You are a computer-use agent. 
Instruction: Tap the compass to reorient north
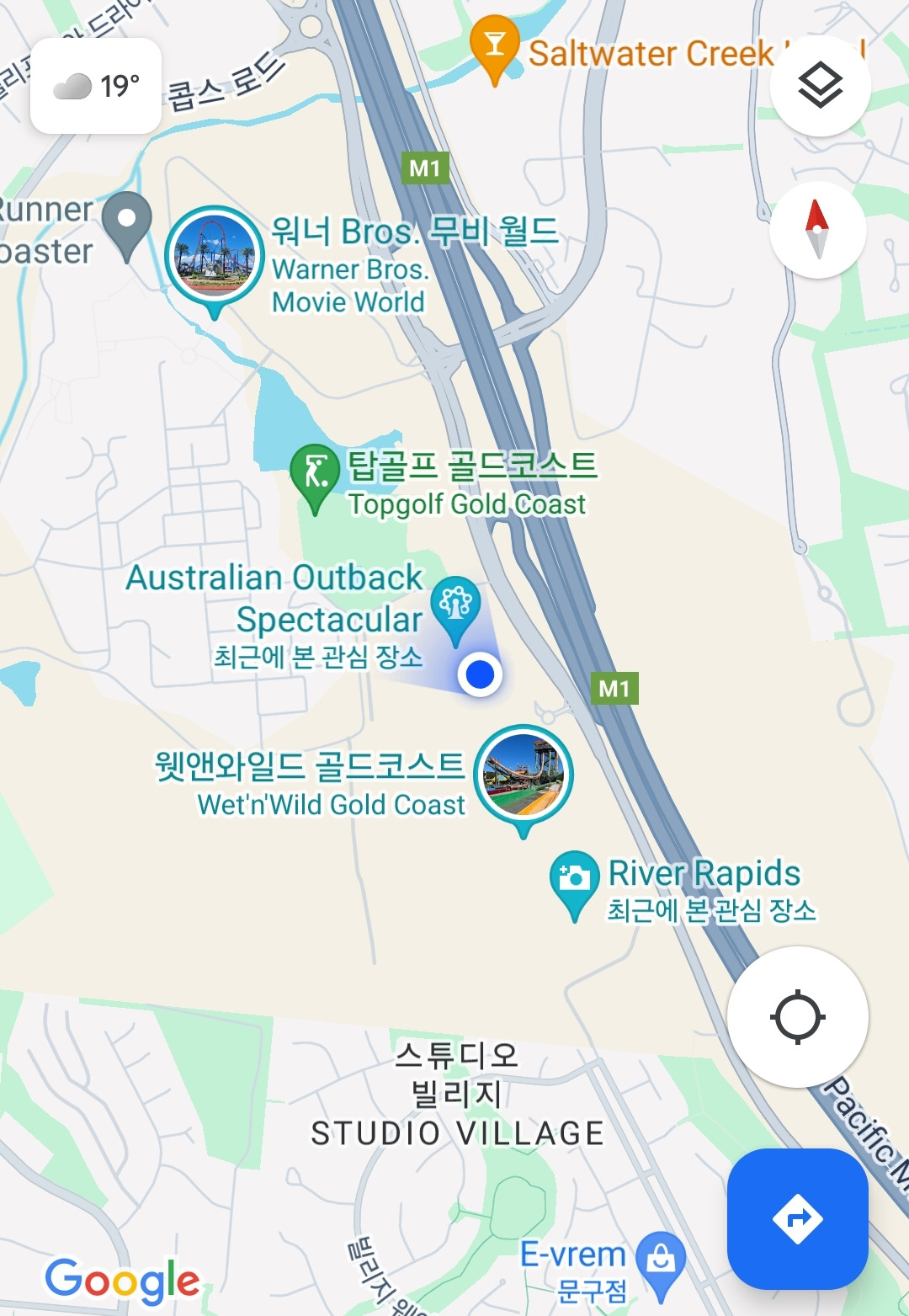click(817, 229)
